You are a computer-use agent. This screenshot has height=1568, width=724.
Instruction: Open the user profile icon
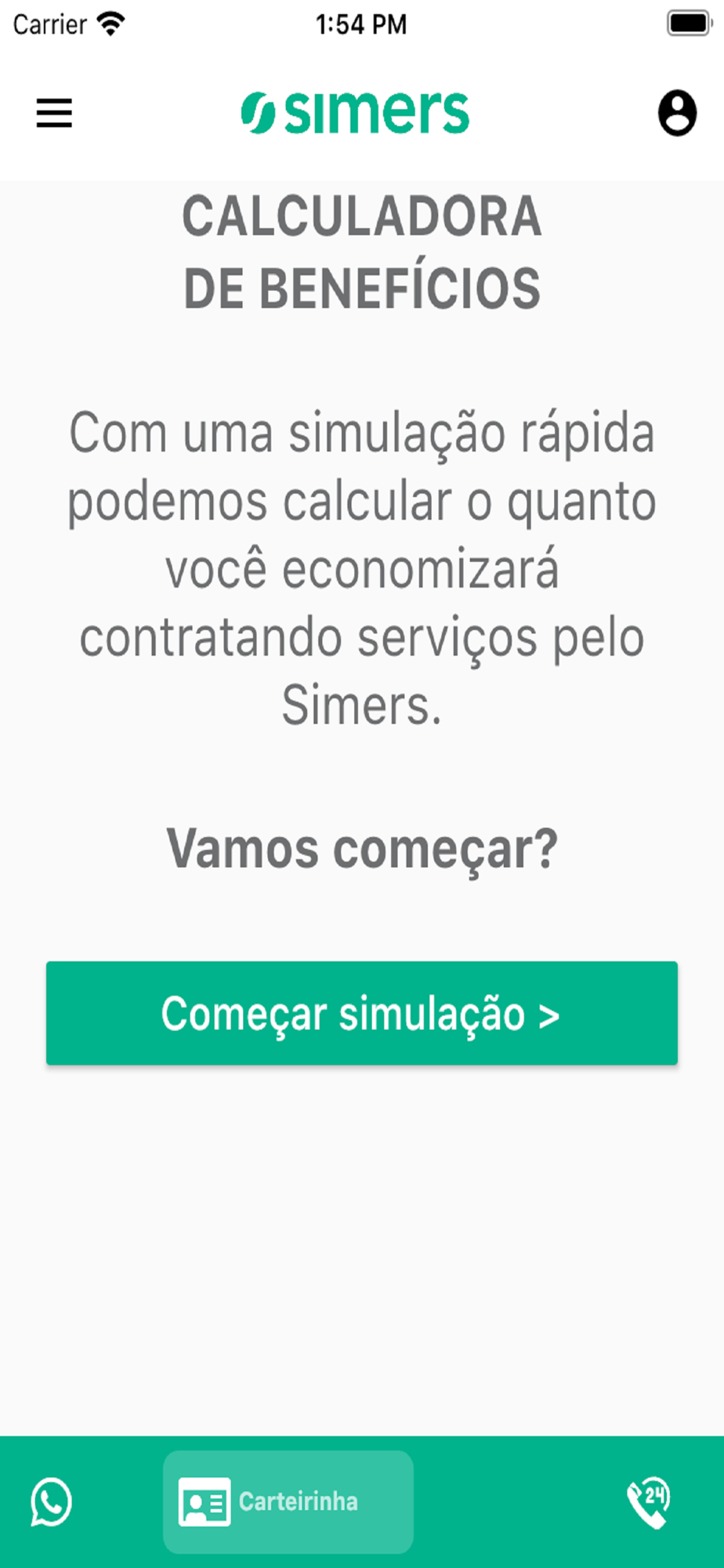coord(677,113)
